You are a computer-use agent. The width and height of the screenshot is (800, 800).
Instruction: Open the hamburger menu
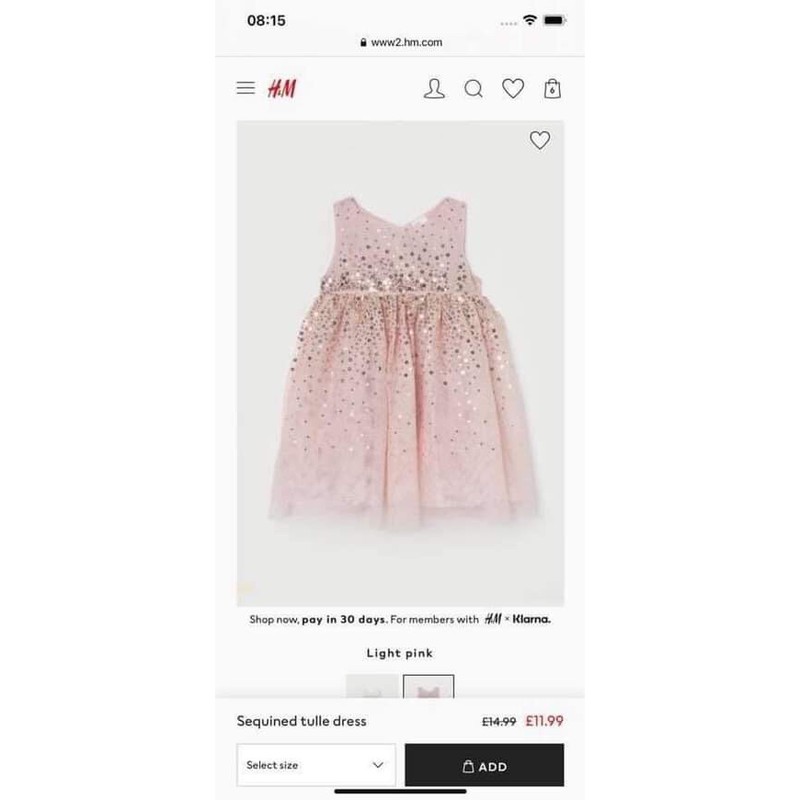pyautogui.click(x=245, y=88)
